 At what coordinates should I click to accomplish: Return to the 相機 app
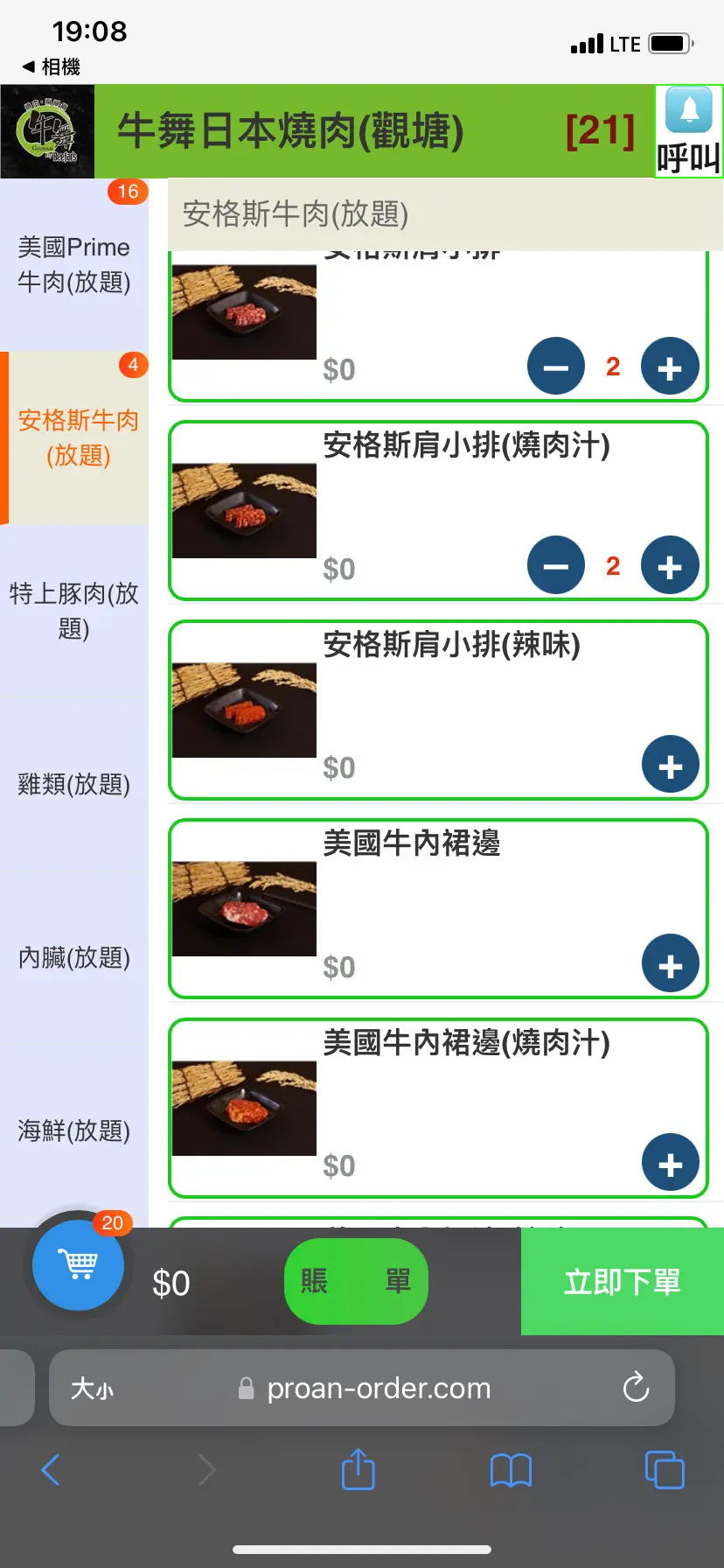pyautogui.click(x=52, y=66)
